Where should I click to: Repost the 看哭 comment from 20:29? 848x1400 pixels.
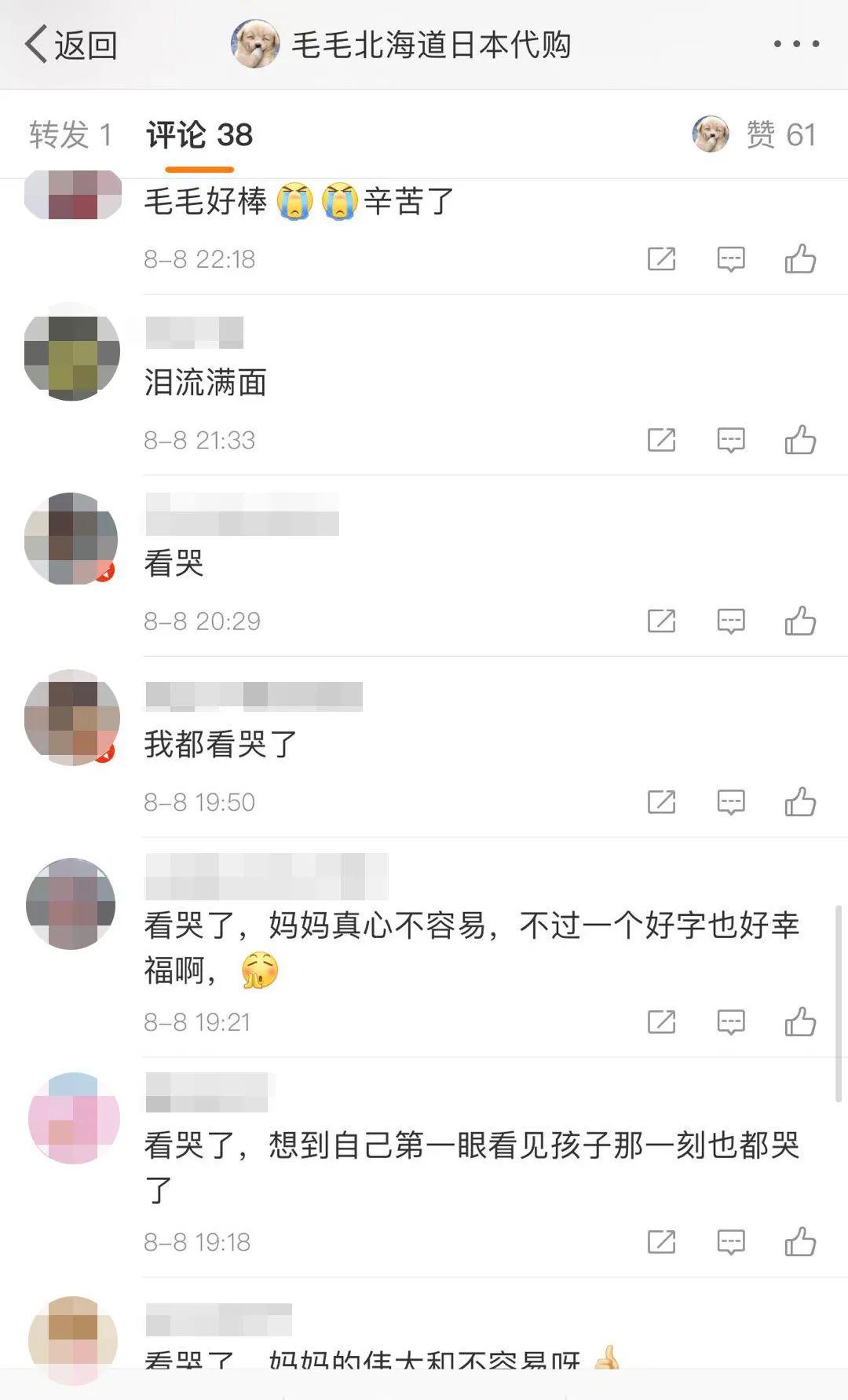pos(661,621)
